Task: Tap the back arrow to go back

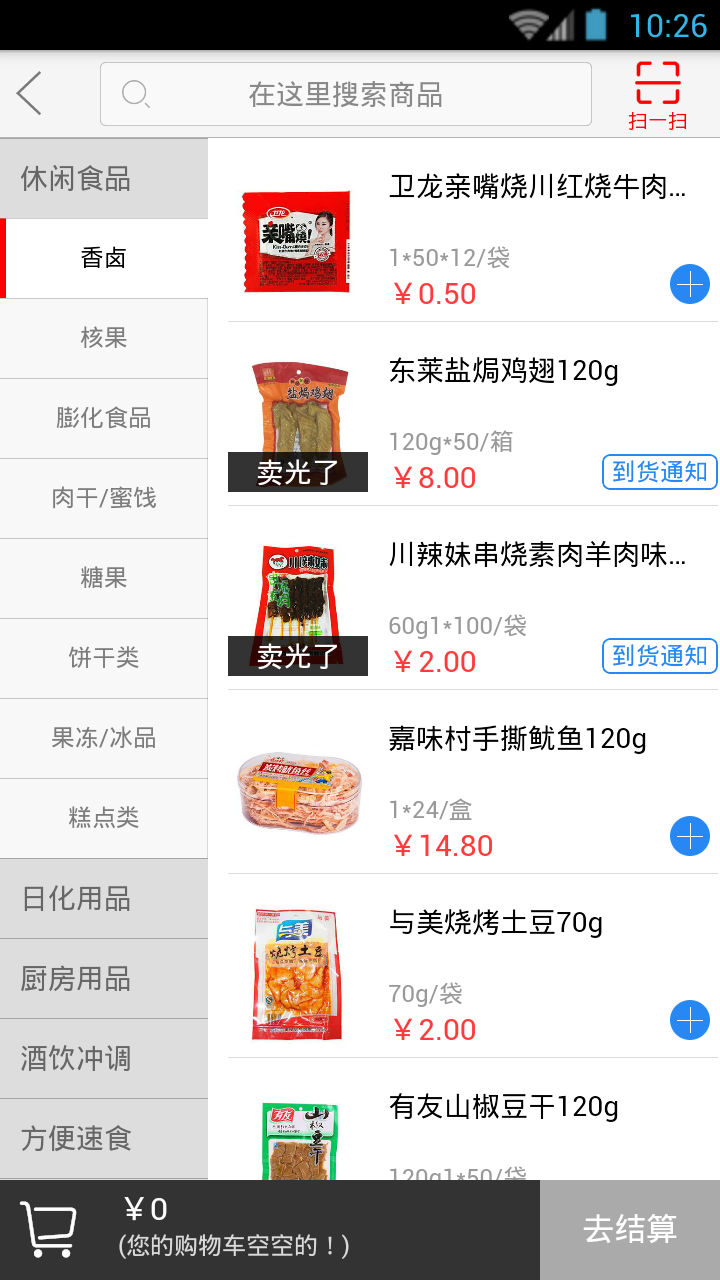Action: click(x=27, y=92)
